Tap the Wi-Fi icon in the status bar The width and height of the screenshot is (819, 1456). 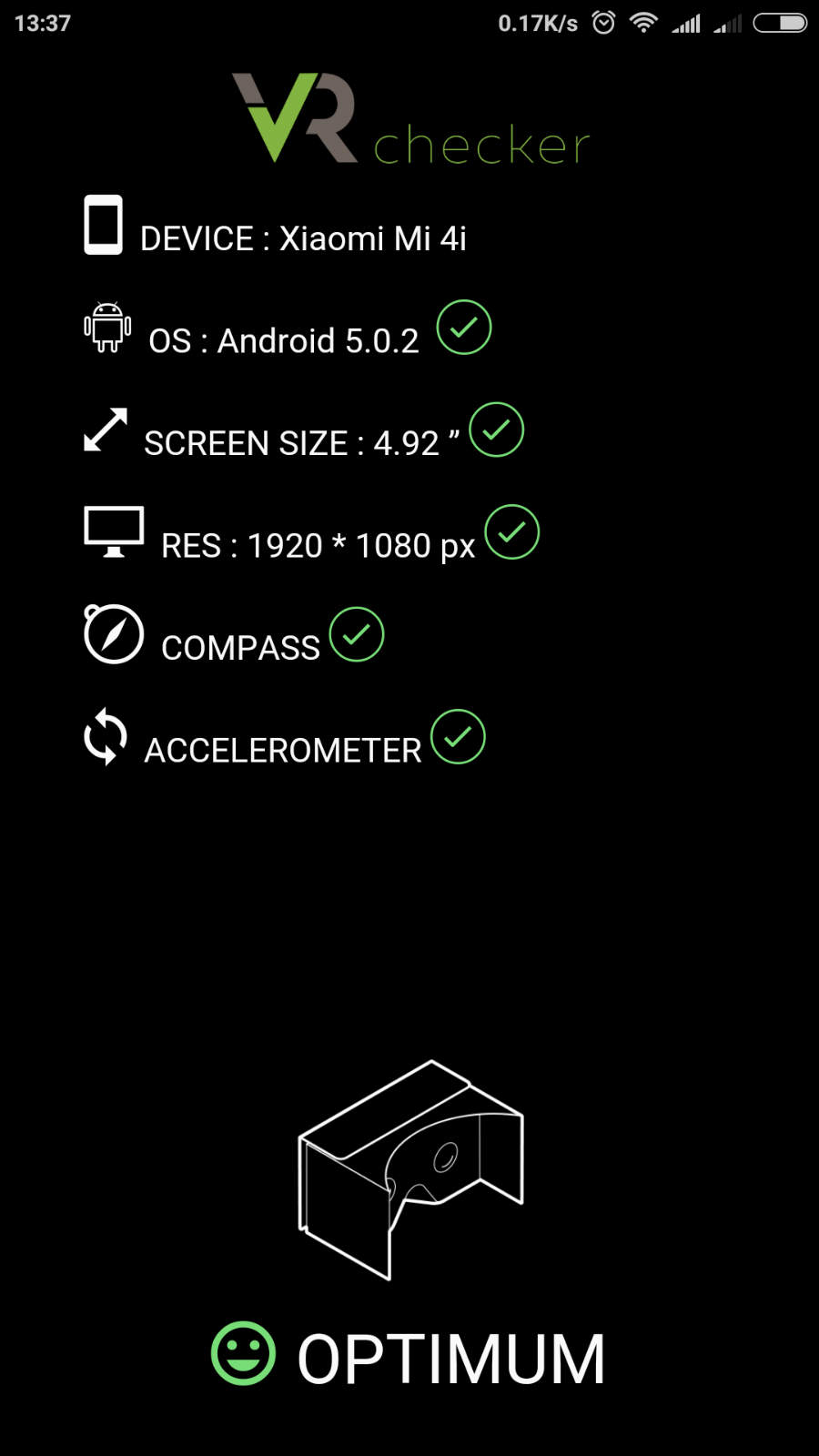pos(642,23)
